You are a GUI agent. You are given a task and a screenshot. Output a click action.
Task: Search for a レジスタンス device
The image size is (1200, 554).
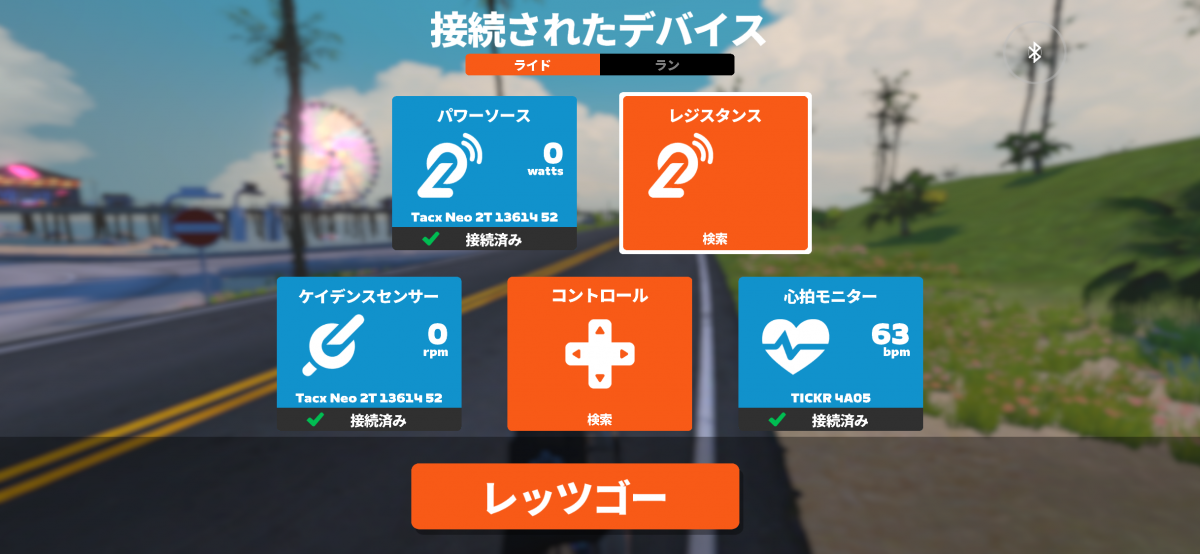715,173
